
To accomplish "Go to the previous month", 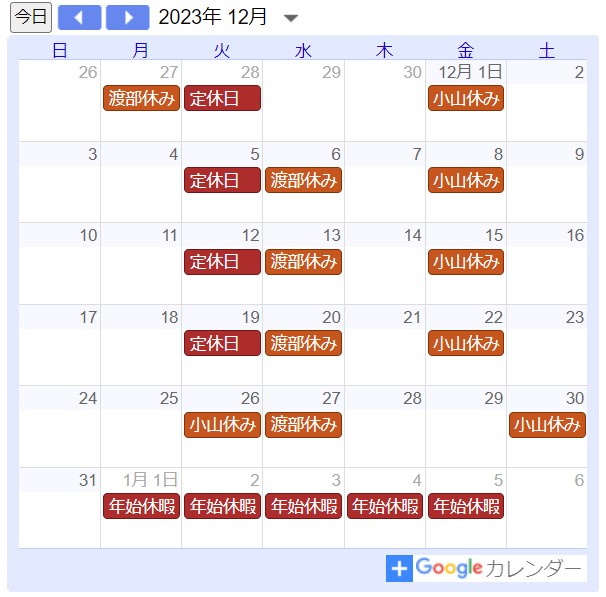I will (x=80, y=17).
